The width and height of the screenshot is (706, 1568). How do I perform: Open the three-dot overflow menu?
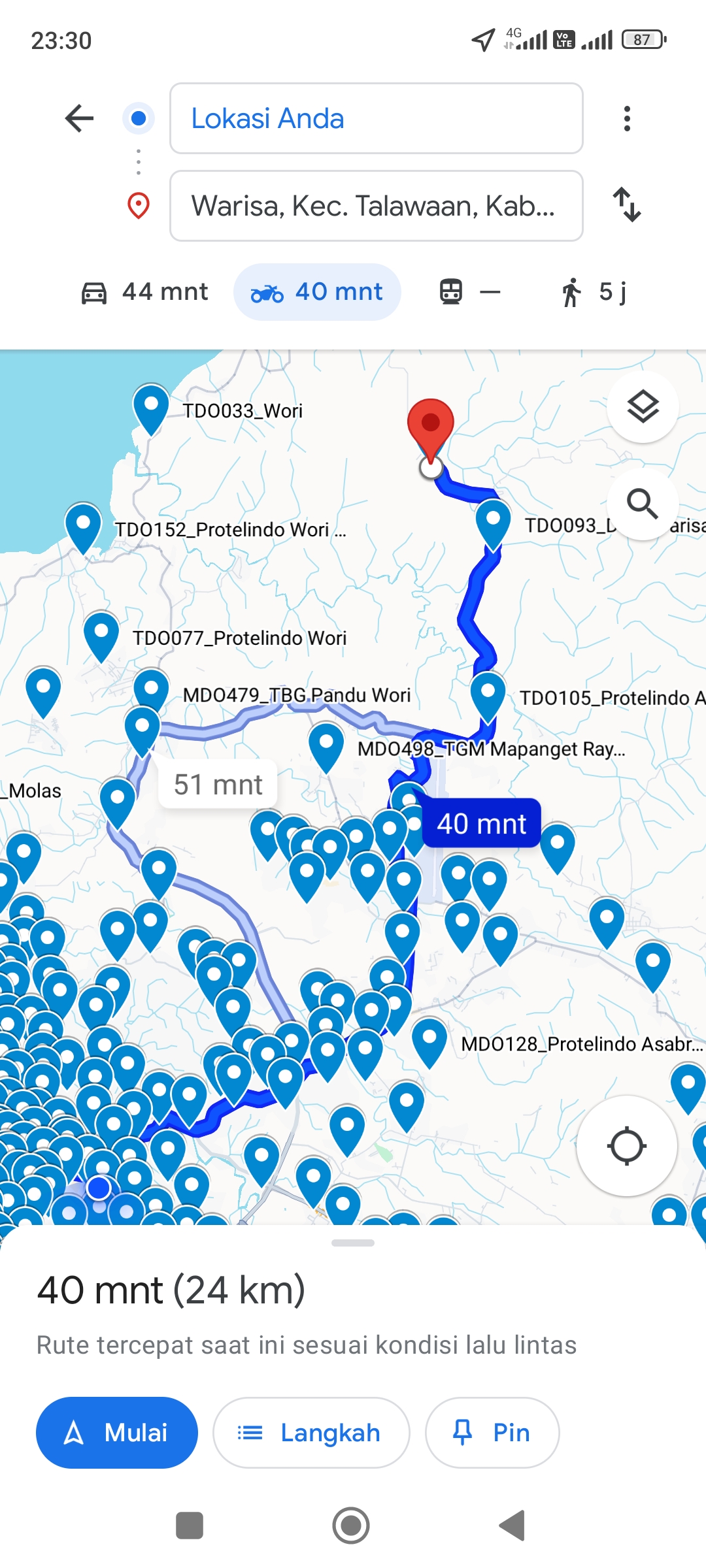627,118
